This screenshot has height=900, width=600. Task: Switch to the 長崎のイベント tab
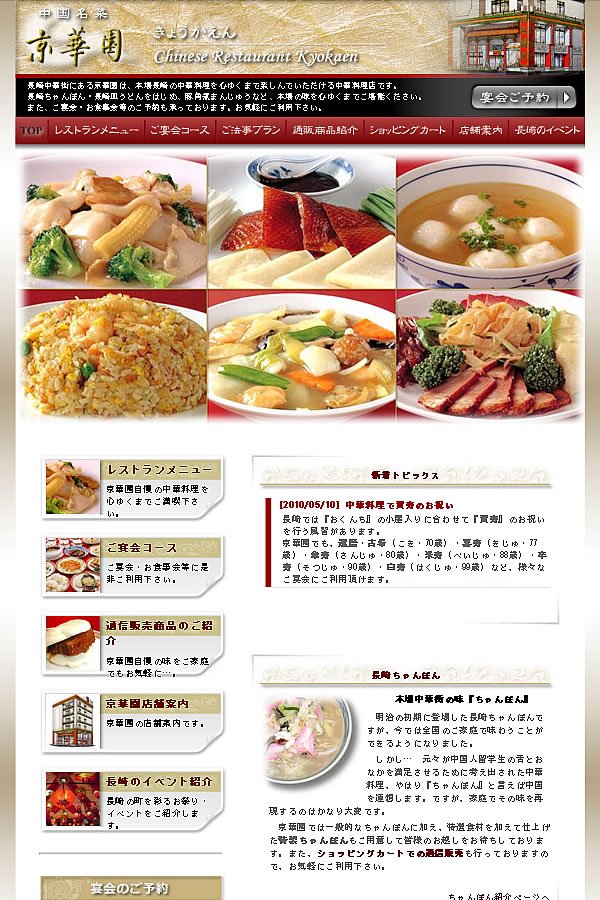click(x=547, y=131)
